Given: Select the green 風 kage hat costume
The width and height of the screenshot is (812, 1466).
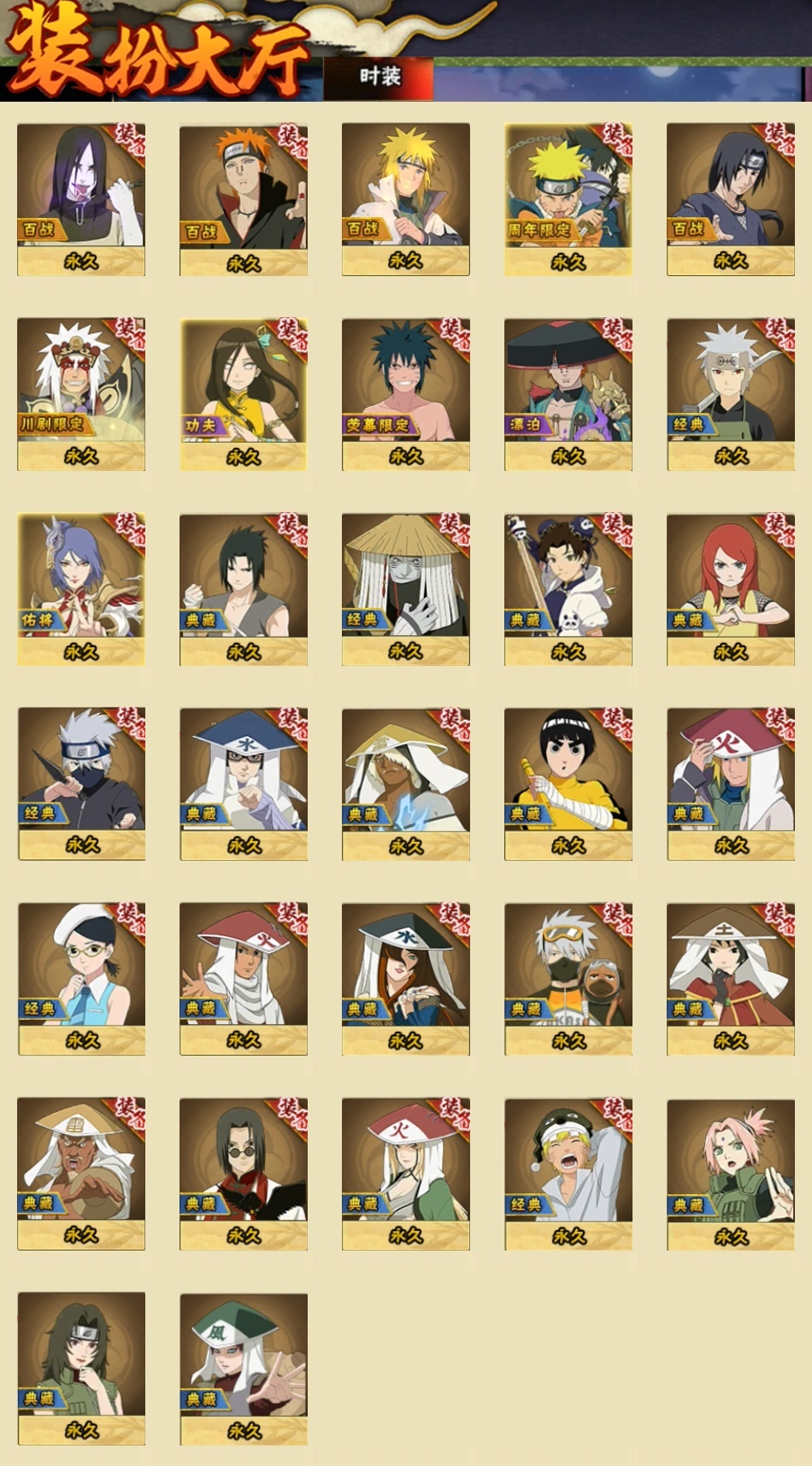Looking at the screenshot, I should pos(244,1368).
